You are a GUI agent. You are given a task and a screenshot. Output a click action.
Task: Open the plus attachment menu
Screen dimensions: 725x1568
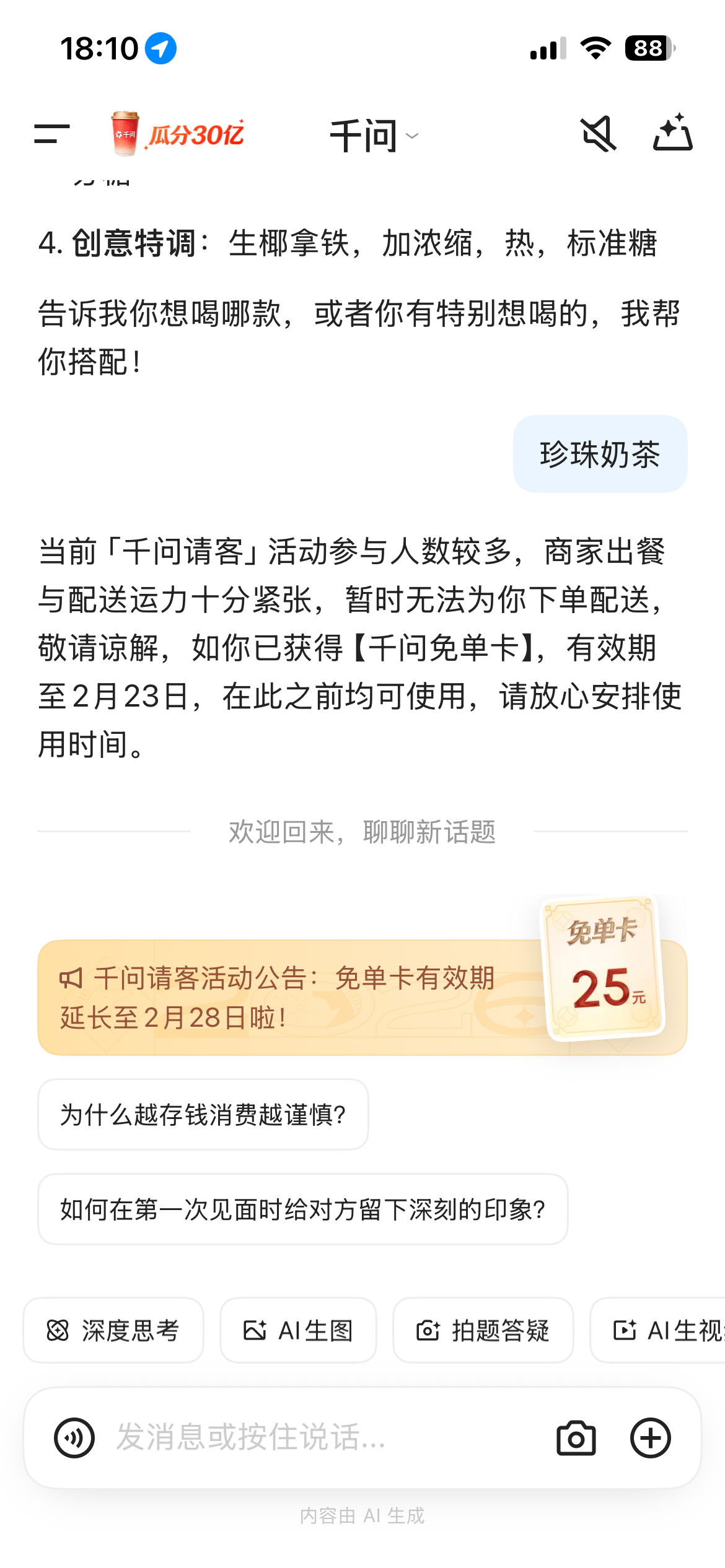click(650, 1438)
